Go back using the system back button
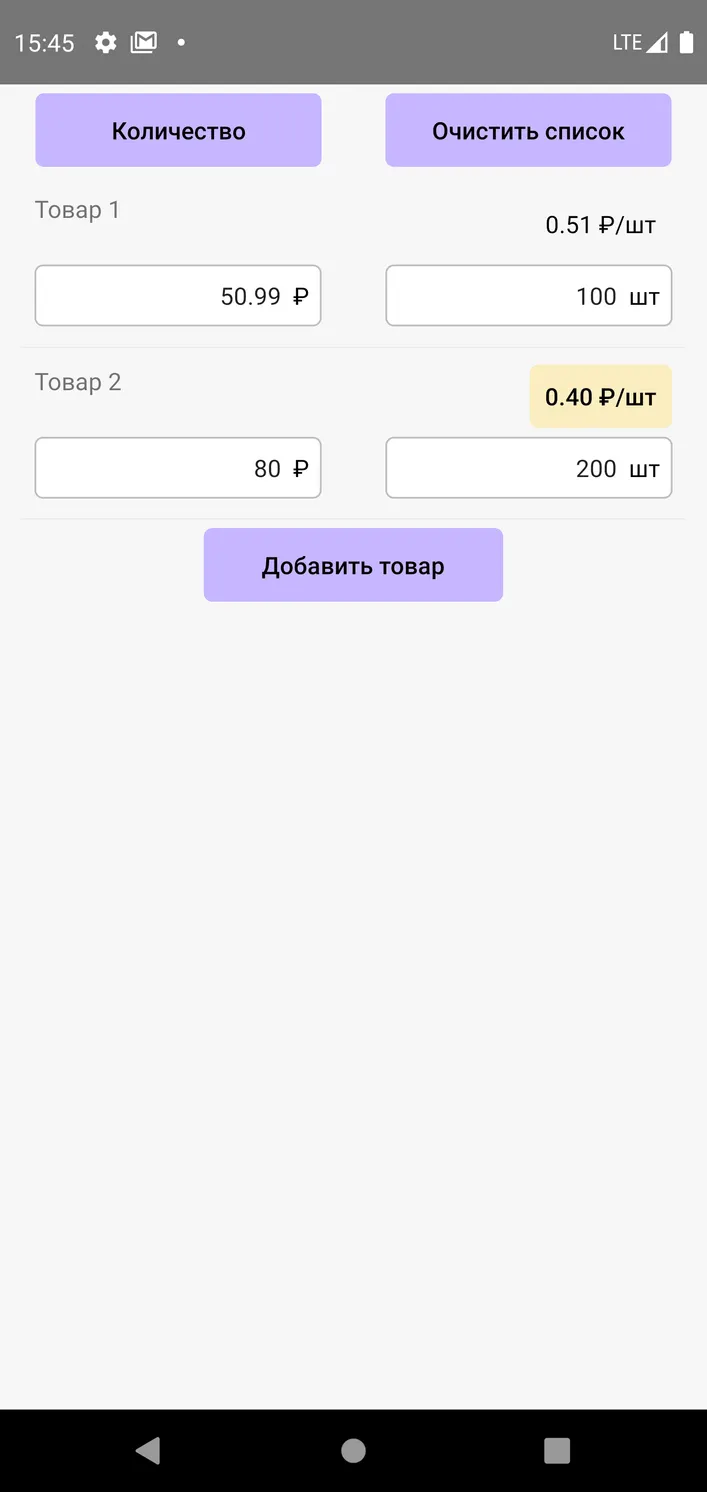 pos(148,1450)
